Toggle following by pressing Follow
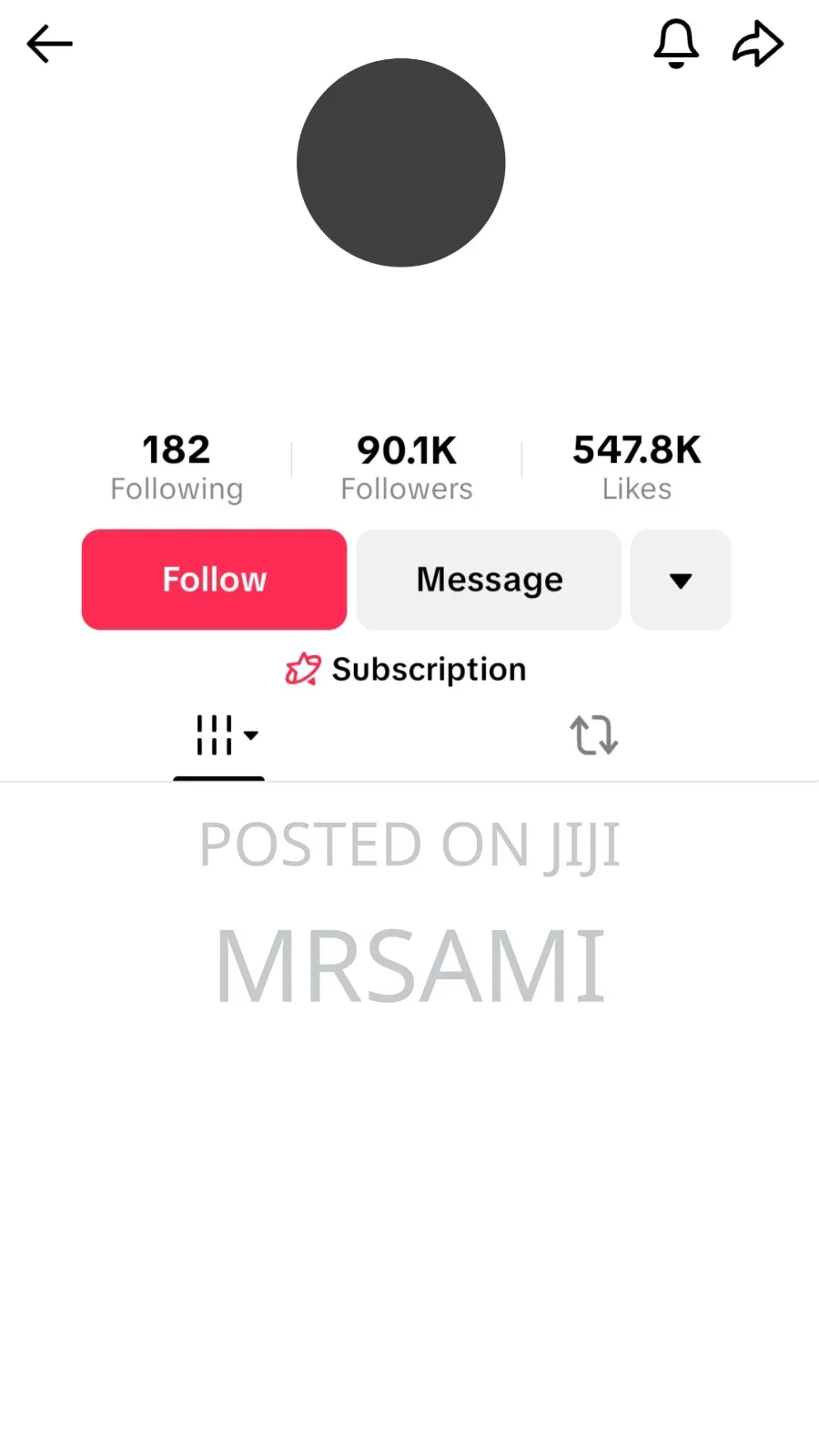This screenshot has height=1456, width=819. 214,579
